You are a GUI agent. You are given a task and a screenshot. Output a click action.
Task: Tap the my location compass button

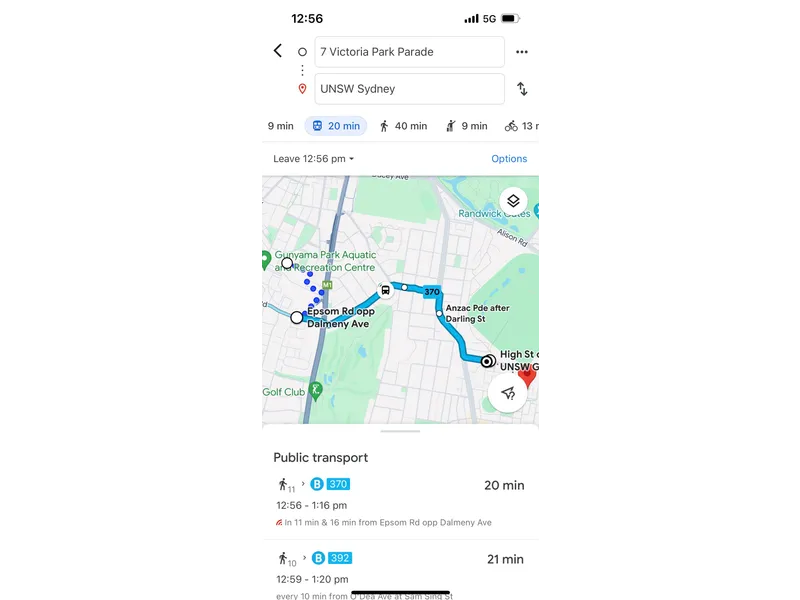tap(508, 393)
